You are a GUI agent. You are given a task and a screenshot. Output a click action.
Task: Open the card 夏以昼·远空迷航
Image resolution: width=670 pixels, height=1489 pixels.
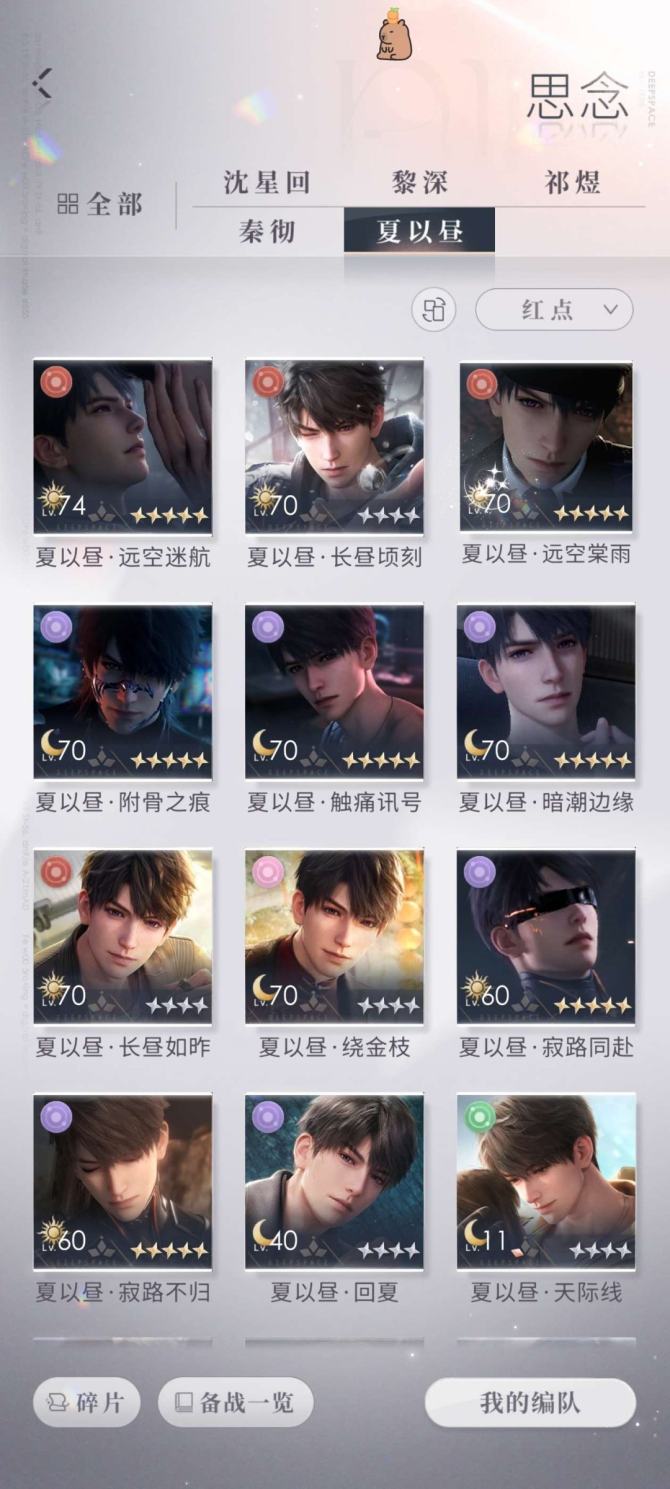(x=122, y=447)
